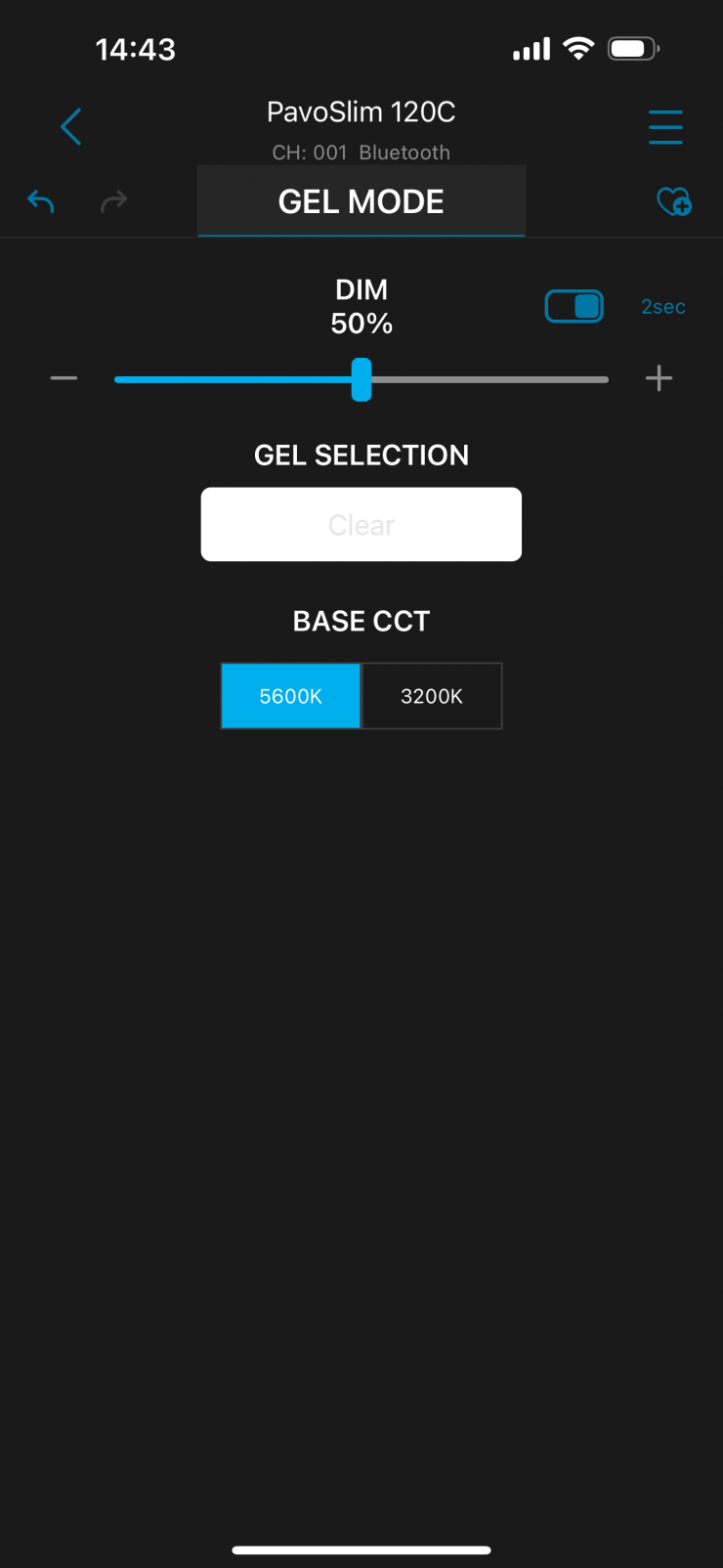Viewport: 723px width, 1568px height.
Task: Redo the last change
Action: pyautogui.click(x=114, y=201)
